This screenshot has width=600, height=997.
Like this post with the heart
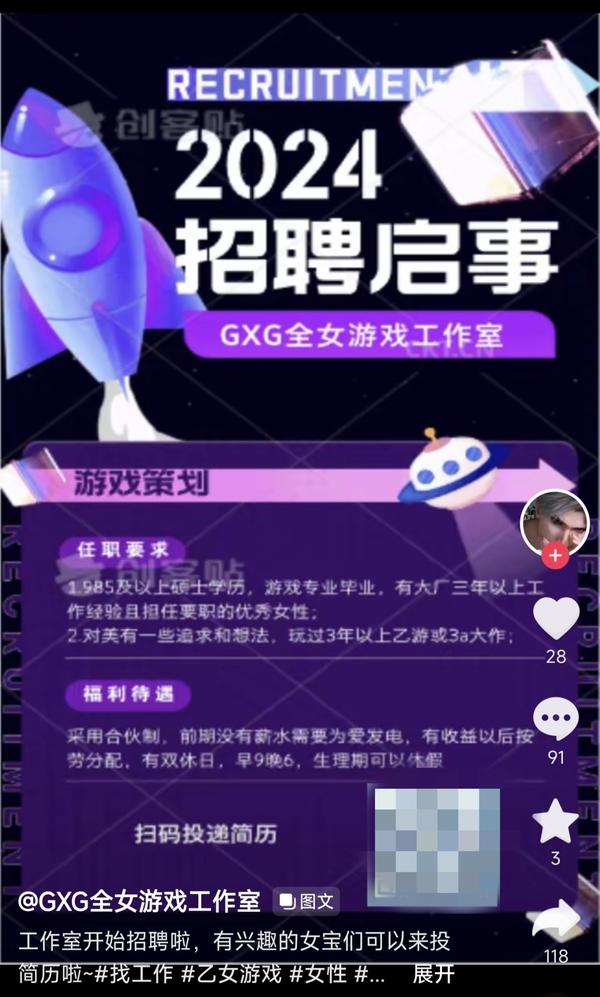point(556,618)
